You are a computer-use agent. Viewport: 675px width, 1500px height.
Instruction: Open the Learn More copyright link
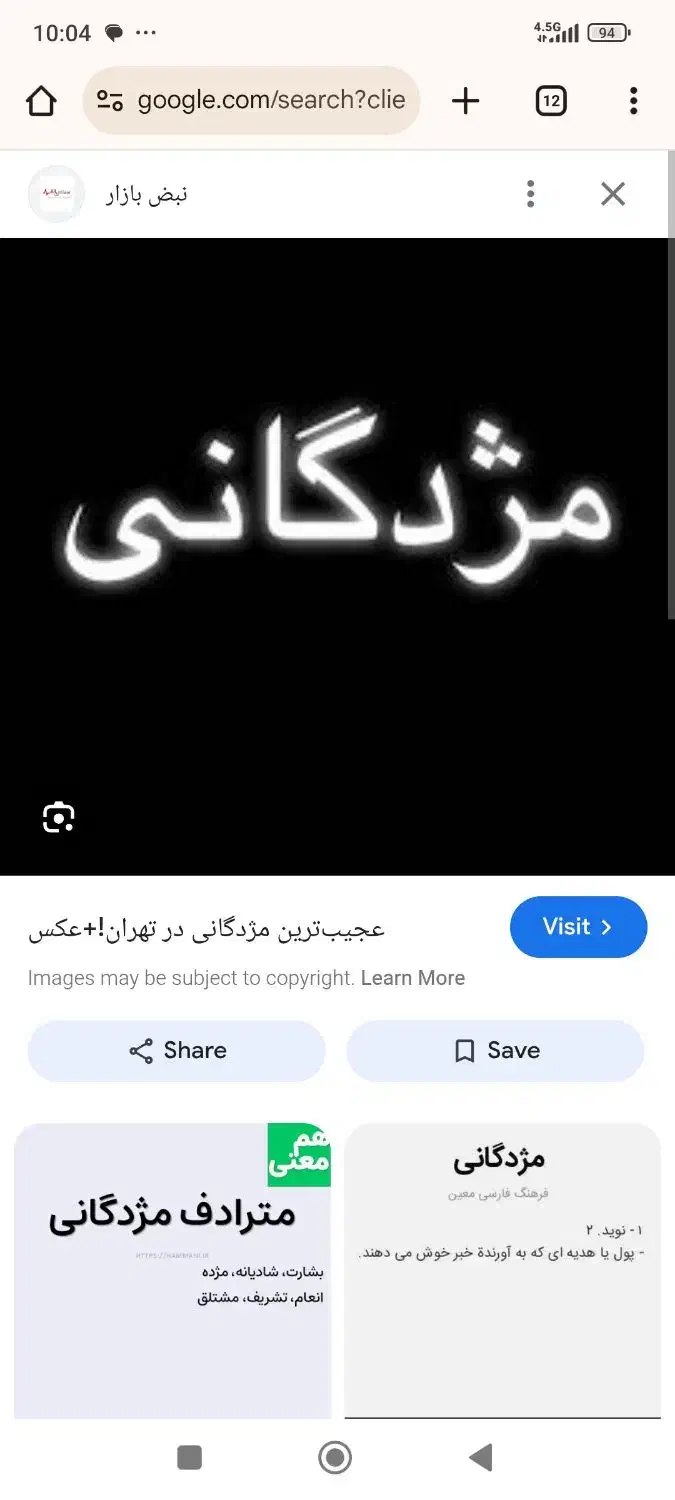coord(412,978)
